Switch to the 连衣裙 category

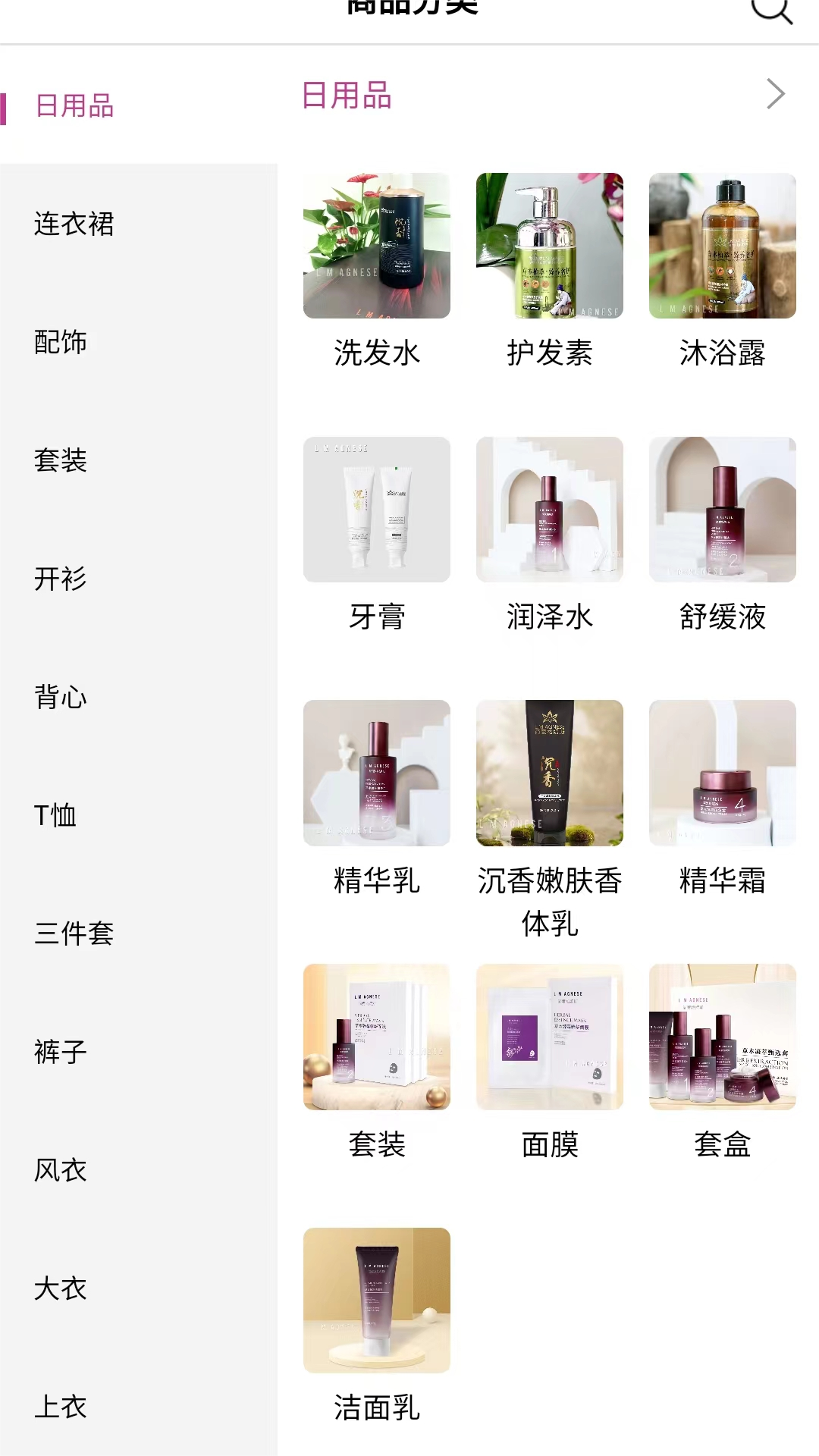tap(74, 224)
